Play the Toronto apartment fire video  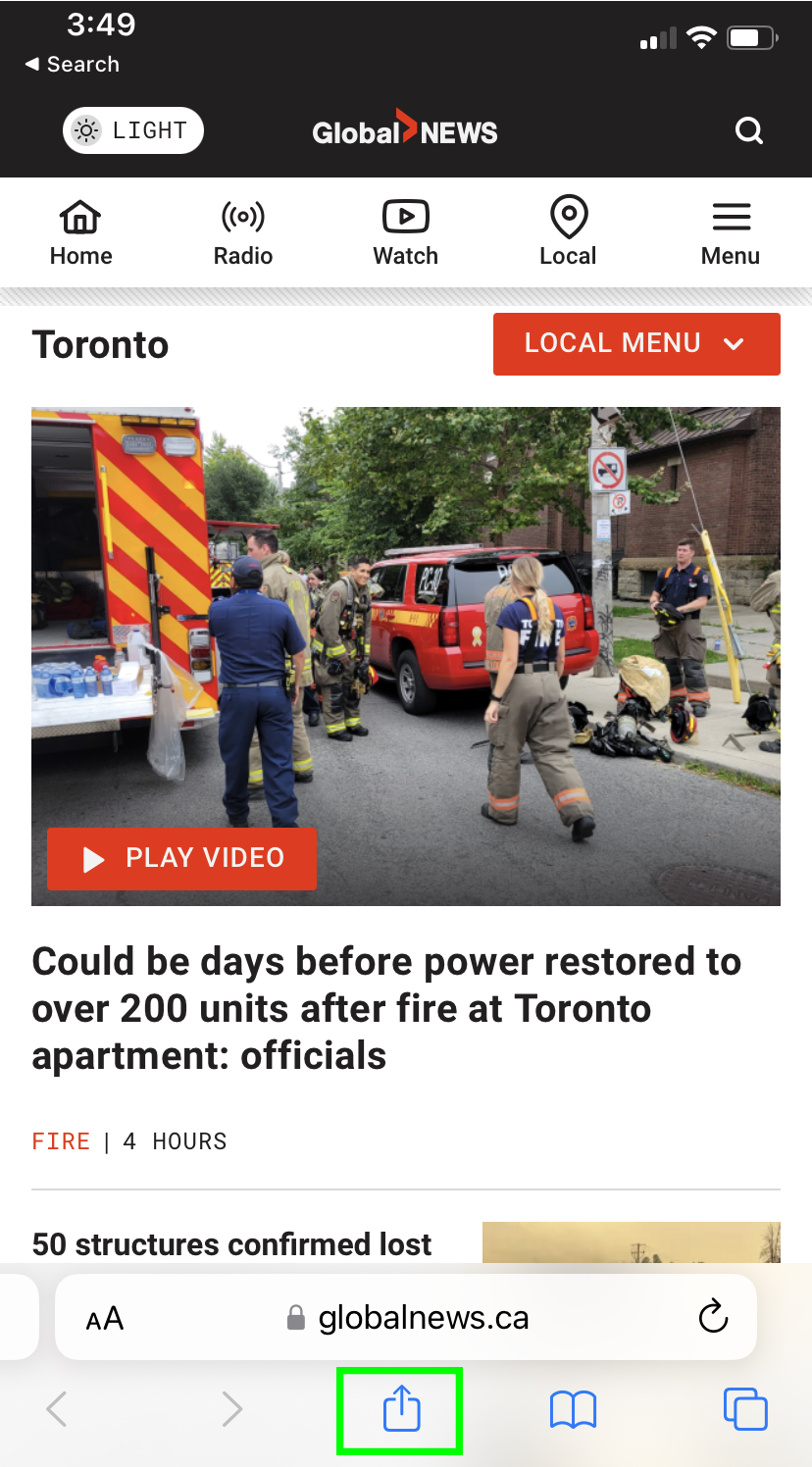[181, 859]
